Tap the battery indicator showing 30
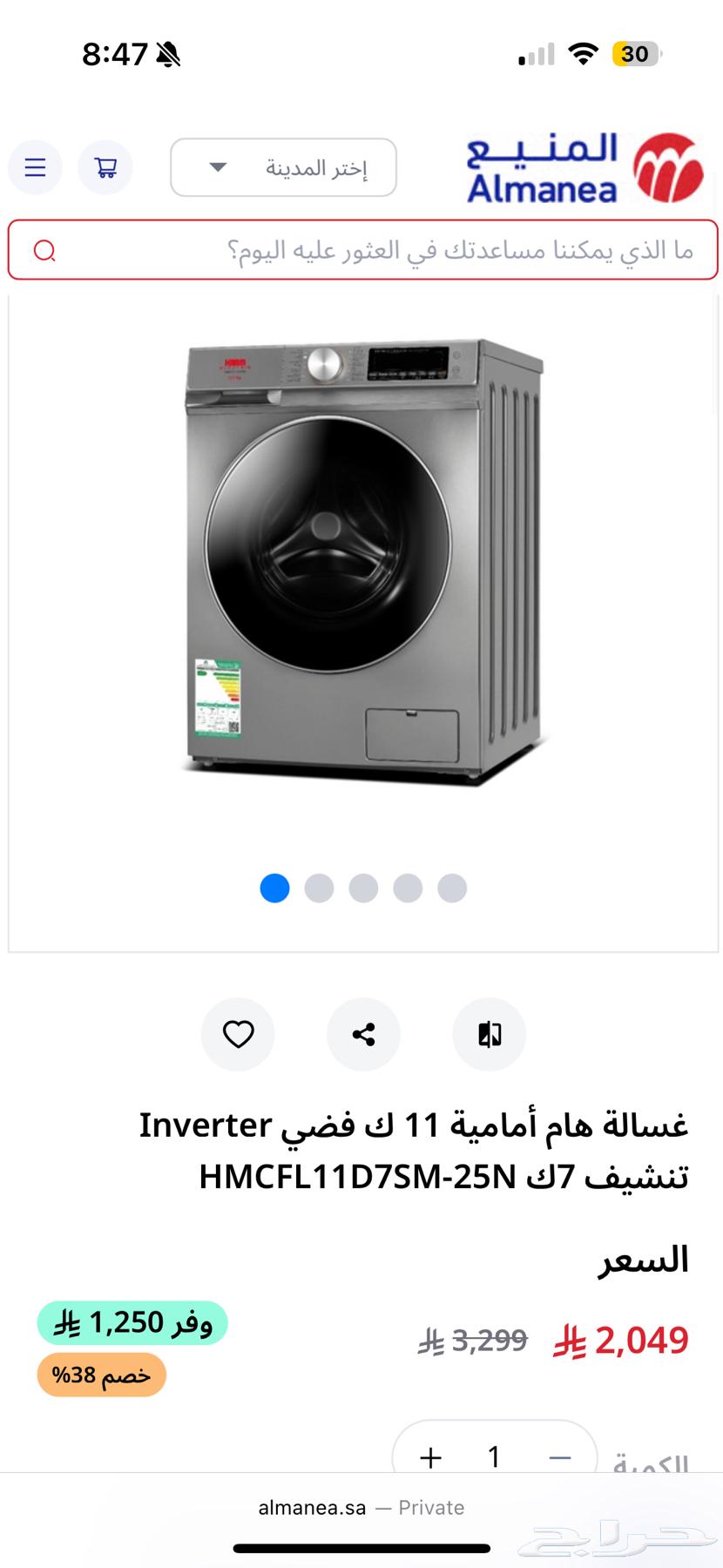Viewport: 723px width, 1568px height. point(635,54)
